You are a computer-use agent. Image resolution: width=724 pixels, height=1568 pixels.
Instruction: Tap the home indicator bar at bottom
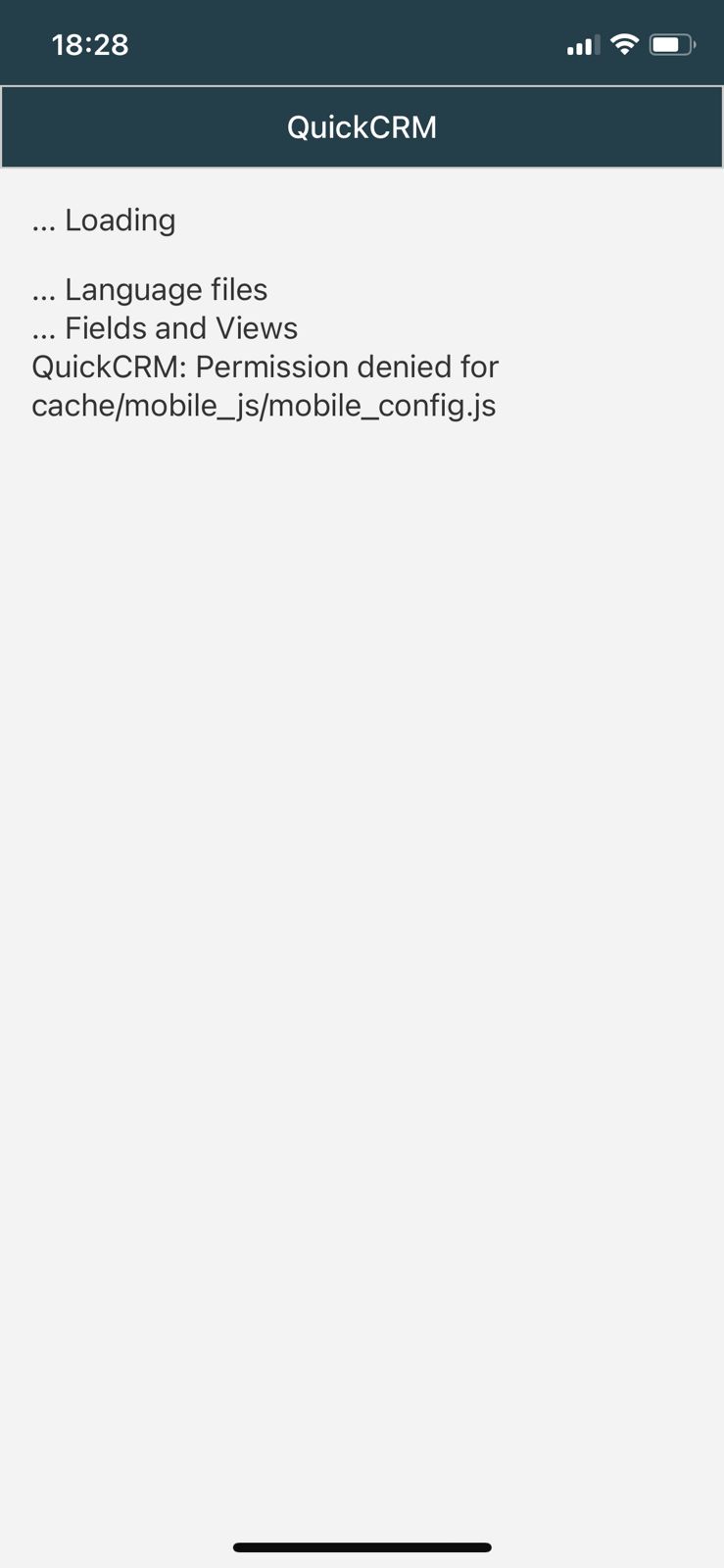(362, 1546)
